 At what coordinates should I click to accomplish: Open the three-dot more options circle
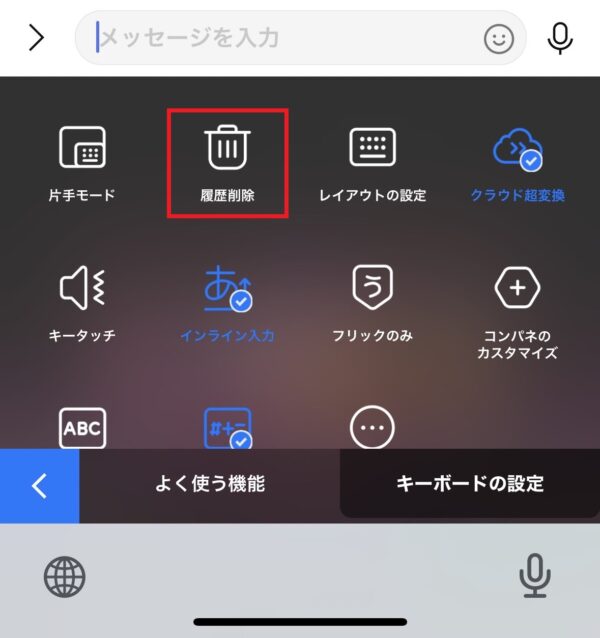(x=372, y=427)
